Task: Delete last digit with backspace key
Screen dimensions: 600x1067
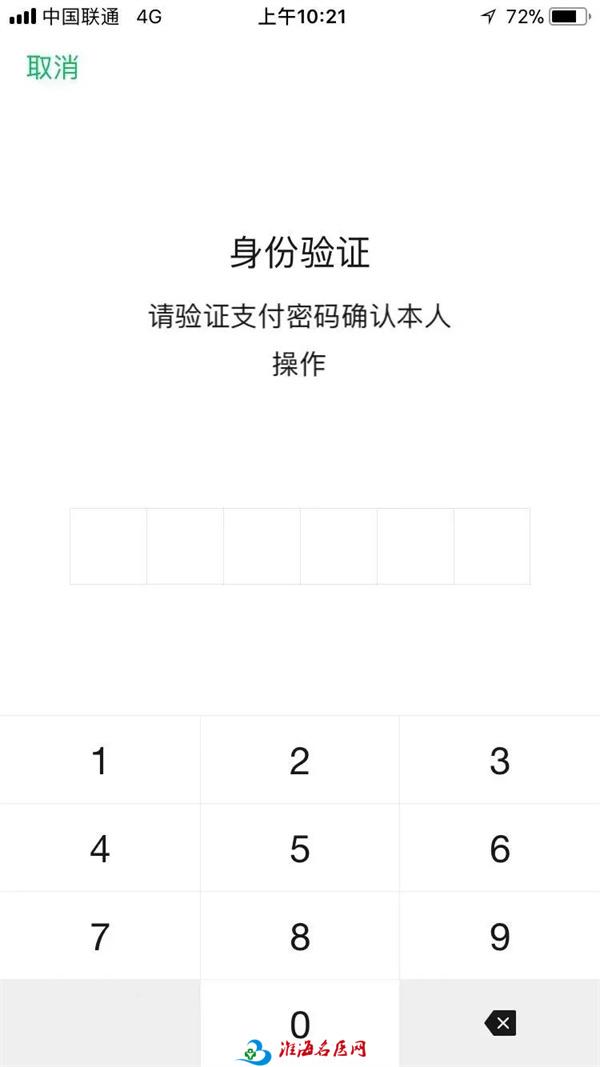Action: [x=500, y=1023]
